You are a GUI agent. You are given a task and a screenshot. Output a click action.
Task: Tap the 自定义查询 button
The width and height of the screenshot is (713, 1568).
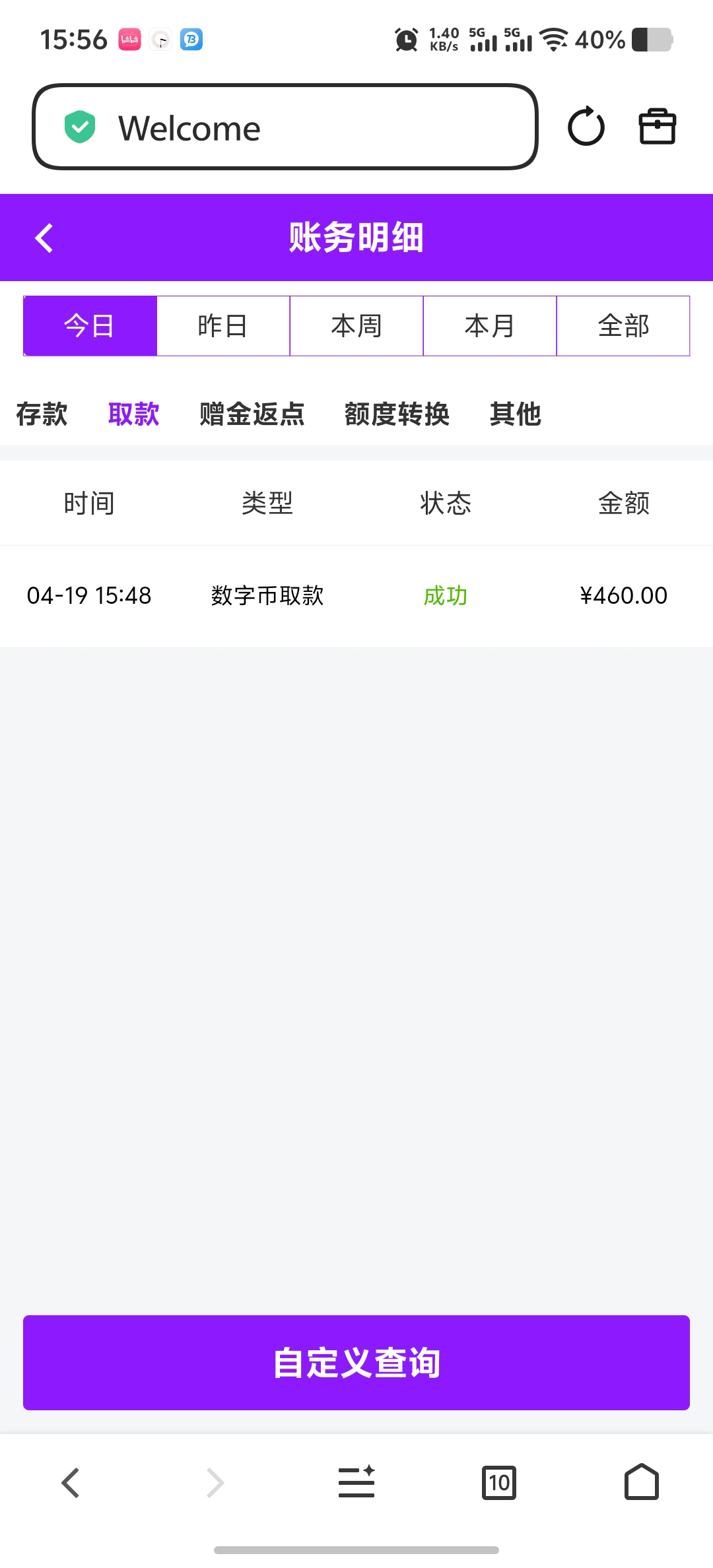(356, 1363)
